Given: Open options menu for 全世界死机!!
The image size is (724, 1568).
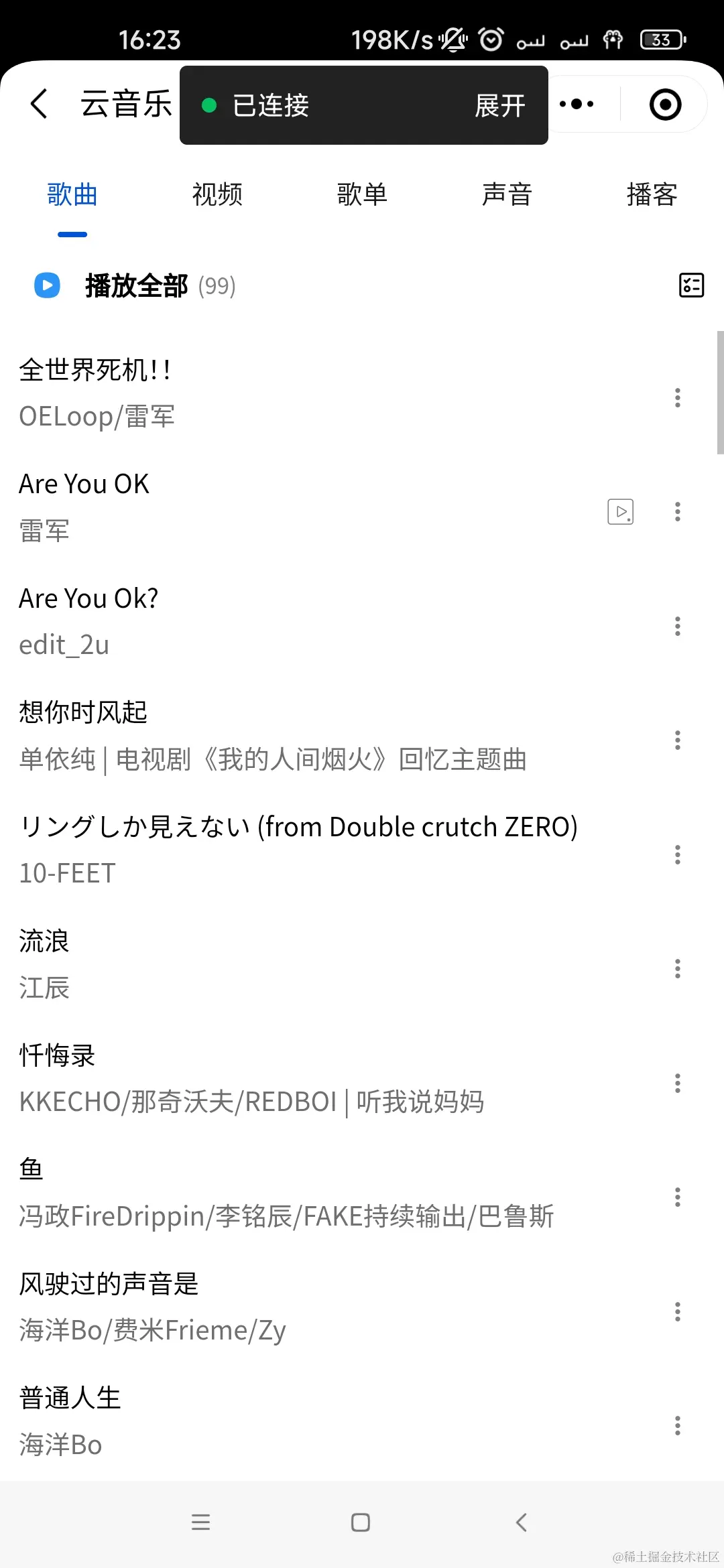Looking at the screenshot, I should pyautogui.click(x=677, y=397).
